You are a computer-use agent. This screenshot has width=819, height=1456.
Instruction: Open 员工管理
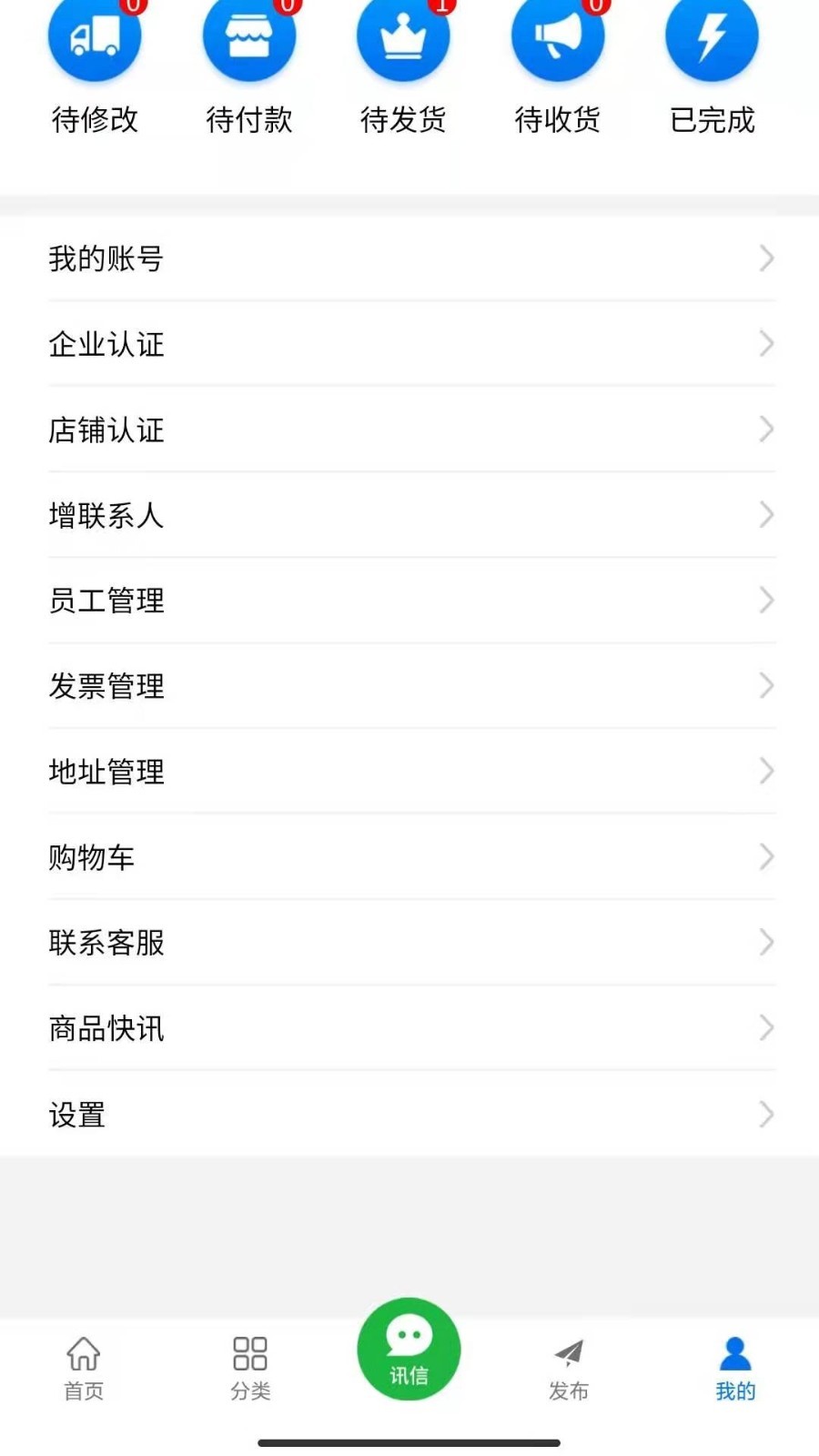click(x=409, y=601)
